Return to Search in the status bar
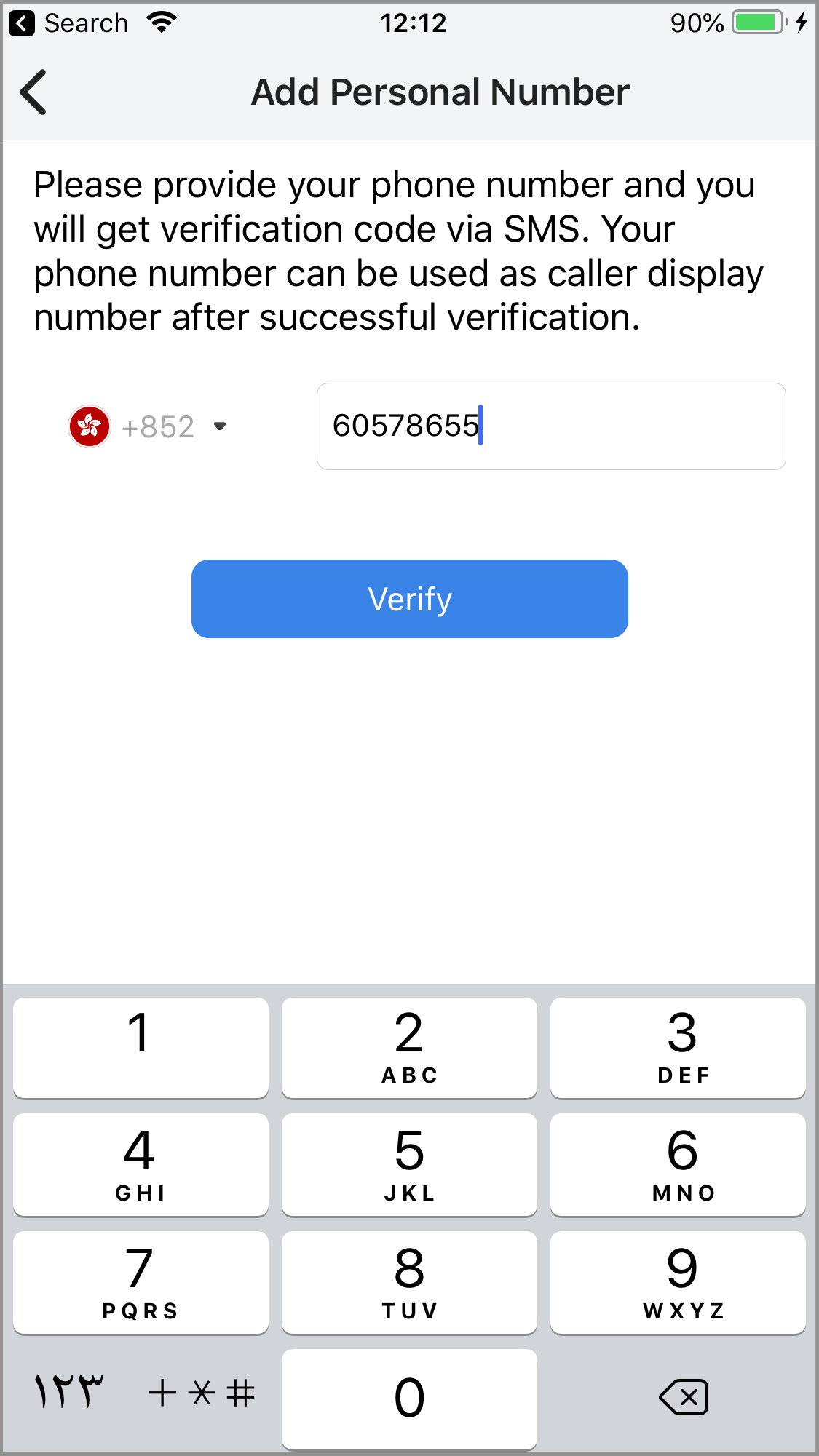This screenshot has width=819, height=1456. [69, 23]
